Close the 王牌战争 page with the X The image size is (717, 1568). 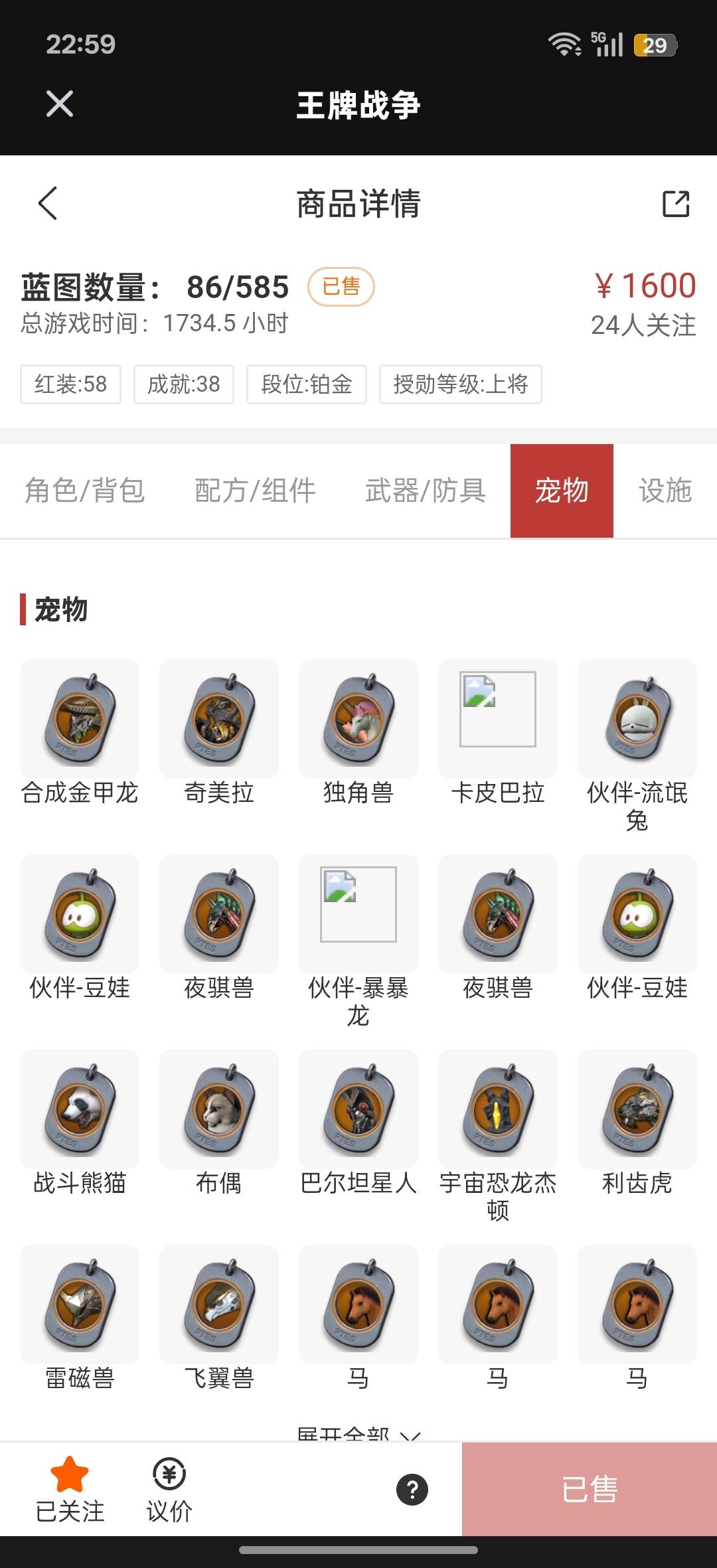60,104
